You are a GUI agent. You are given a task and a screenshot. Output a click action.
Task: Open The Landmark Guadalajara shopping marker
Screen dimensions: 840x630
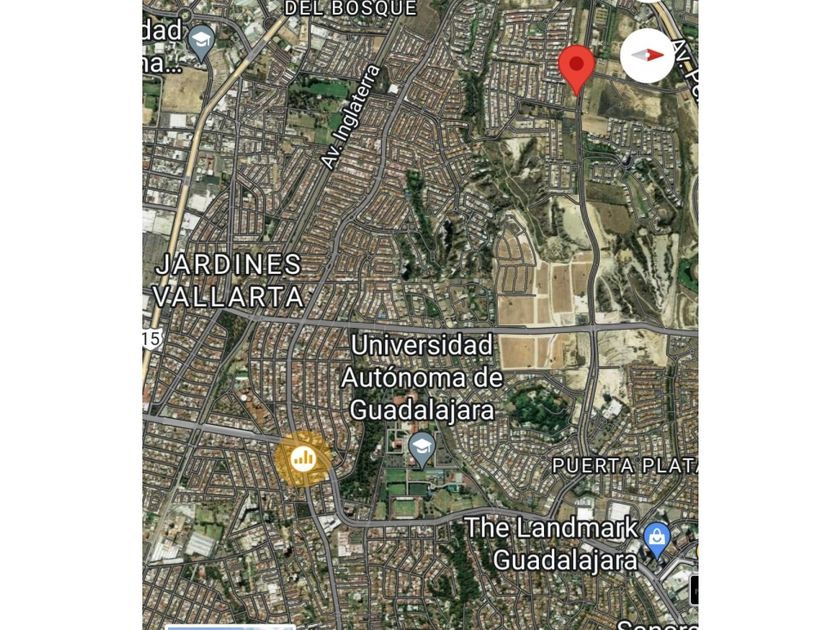pos(657,540)
